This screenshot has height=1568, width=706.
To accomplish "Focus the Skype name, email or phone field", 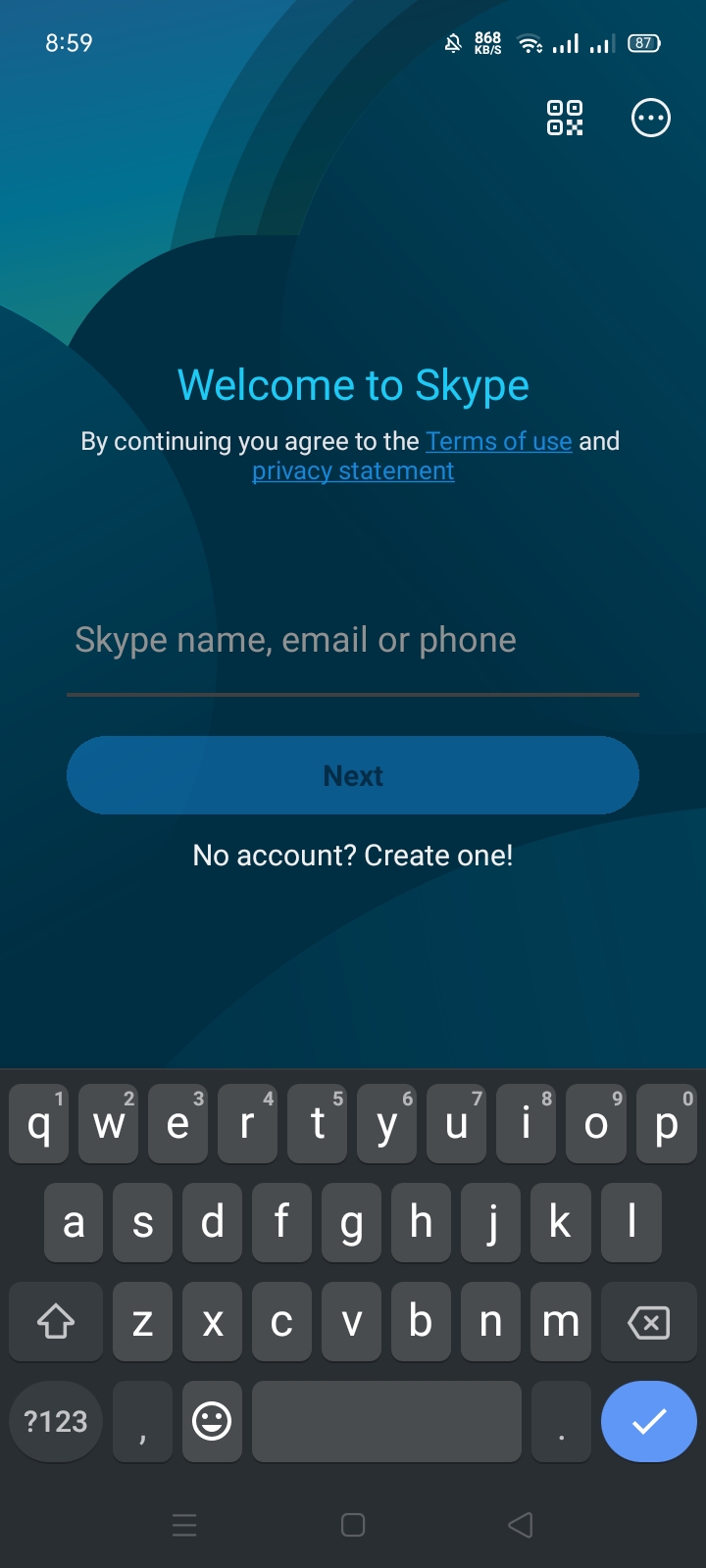I will pyautogui.click(x=353, y=645).
